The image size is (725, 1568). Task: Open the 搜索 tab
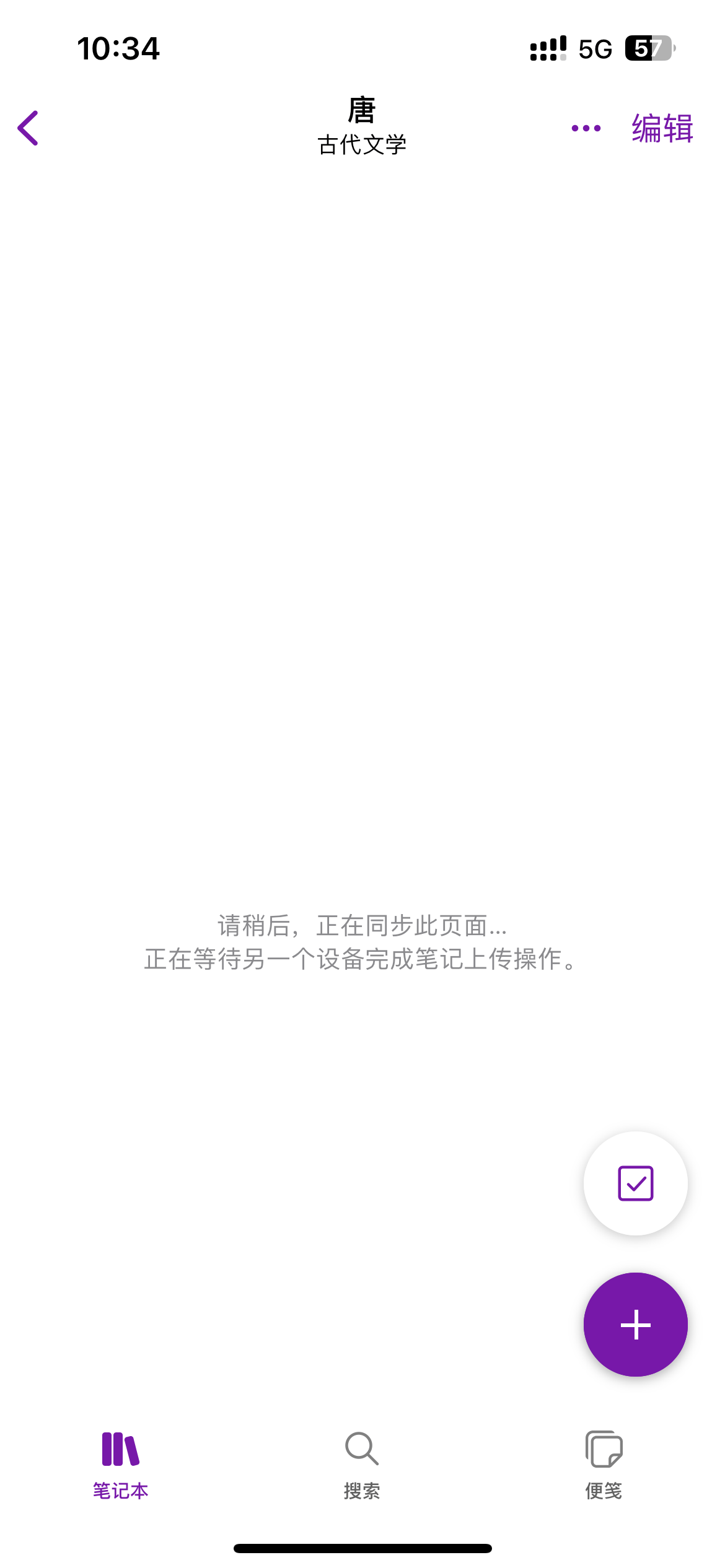pyautogui.click(x=362, y=1464)
